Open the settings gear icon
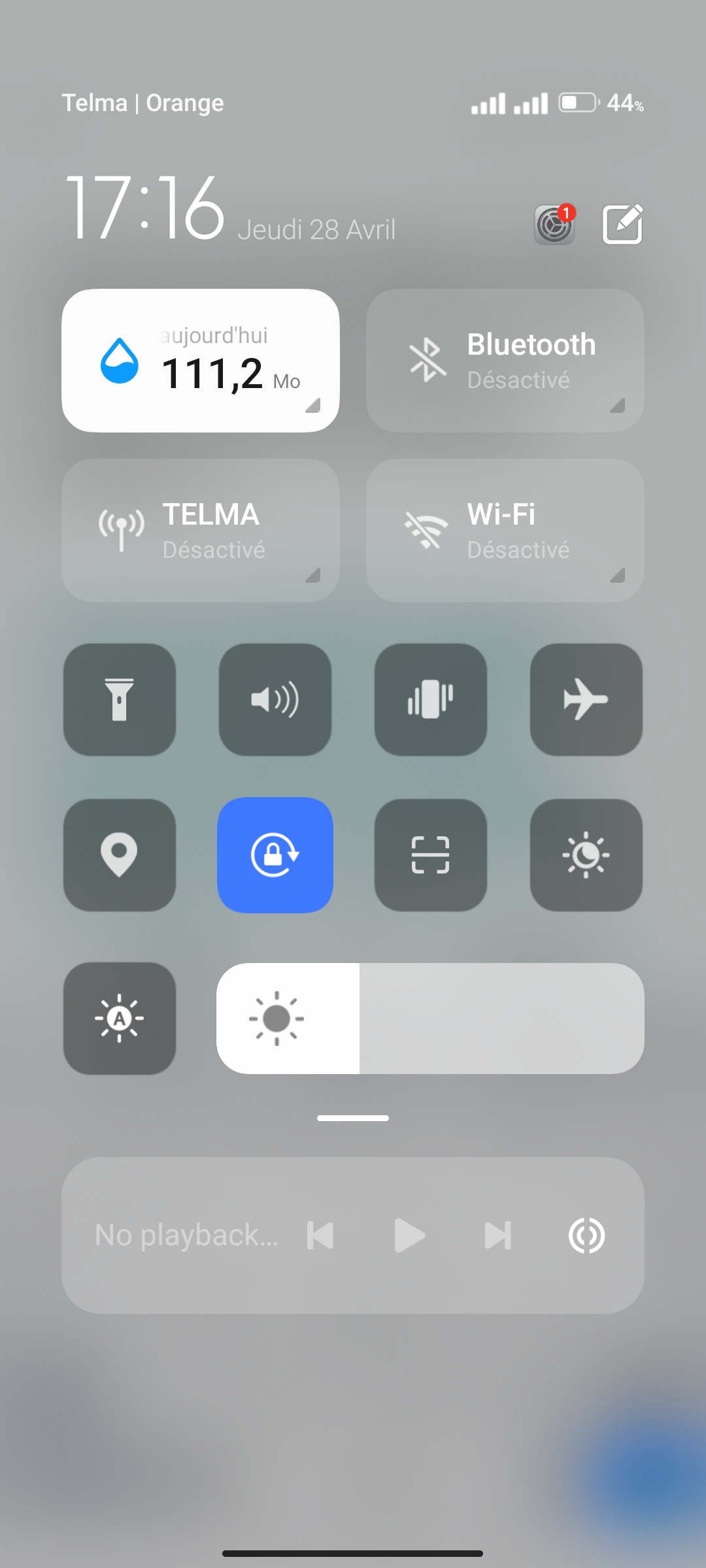Image resolution: width=706 pixels, height=1568 pixels. point(554,224)
